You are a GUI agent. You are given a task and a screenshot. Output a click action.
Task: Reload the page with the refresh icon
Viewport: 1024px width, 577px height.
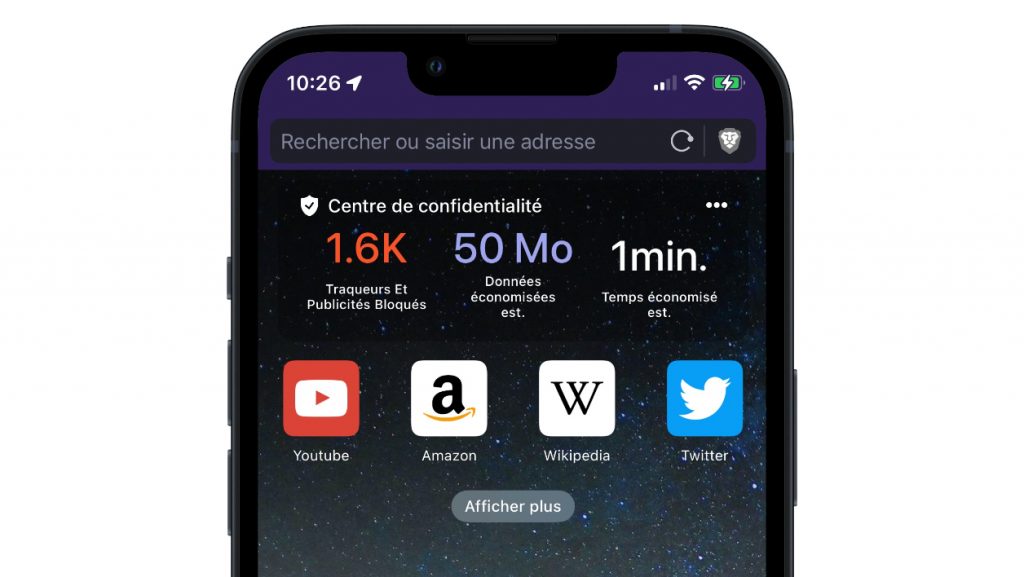coord(681,142)
